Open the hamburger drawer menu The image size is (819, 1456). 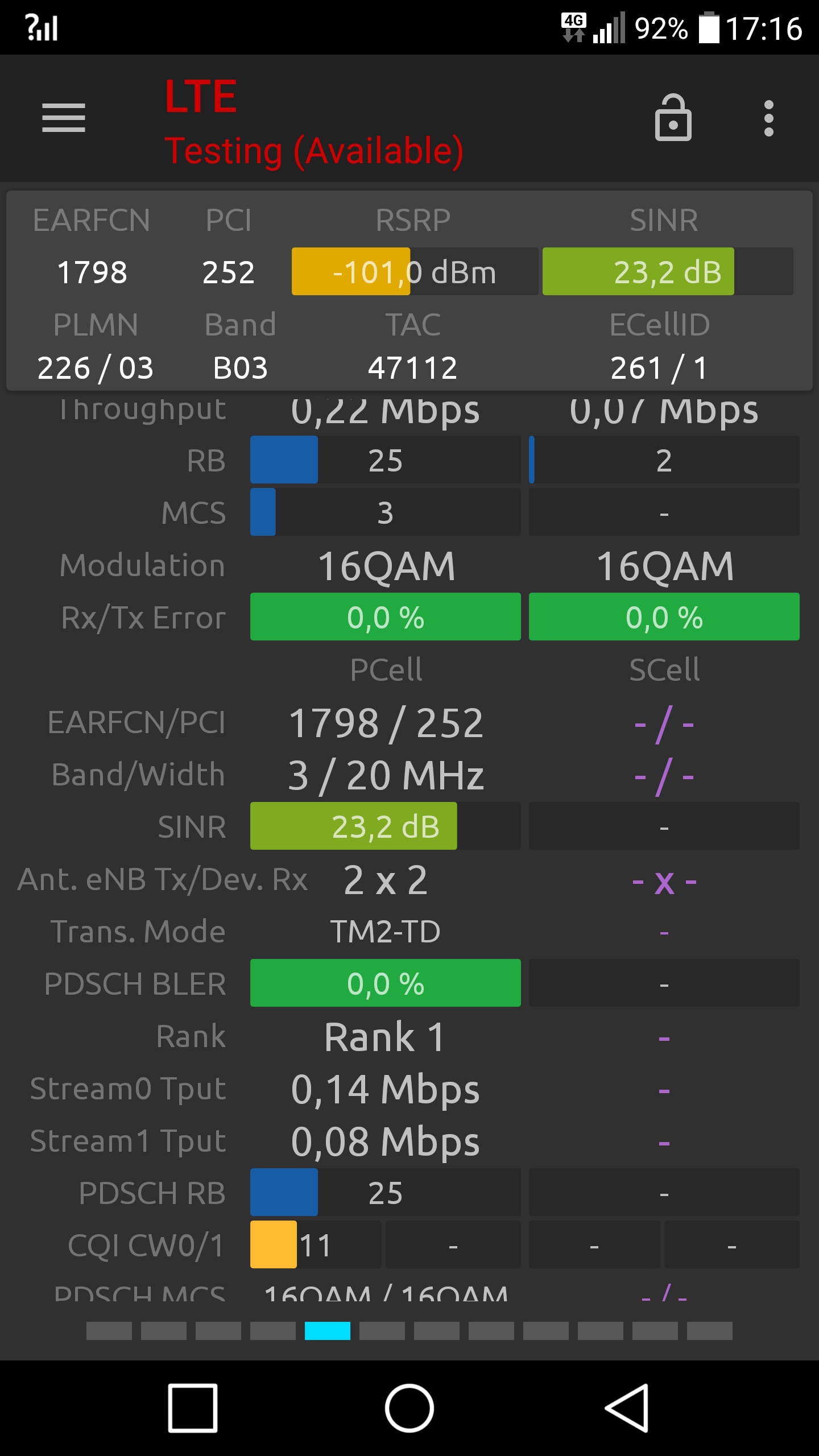(64, 118)
